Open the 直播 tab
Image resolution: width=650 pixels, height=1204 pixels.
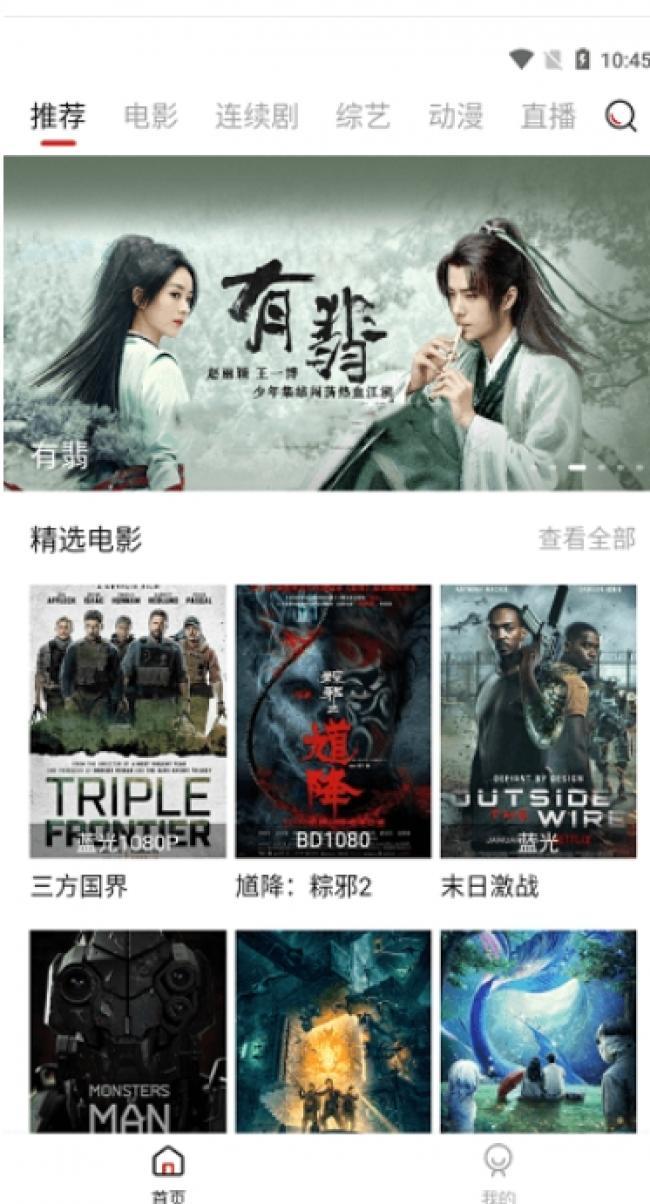coord(548,116)
